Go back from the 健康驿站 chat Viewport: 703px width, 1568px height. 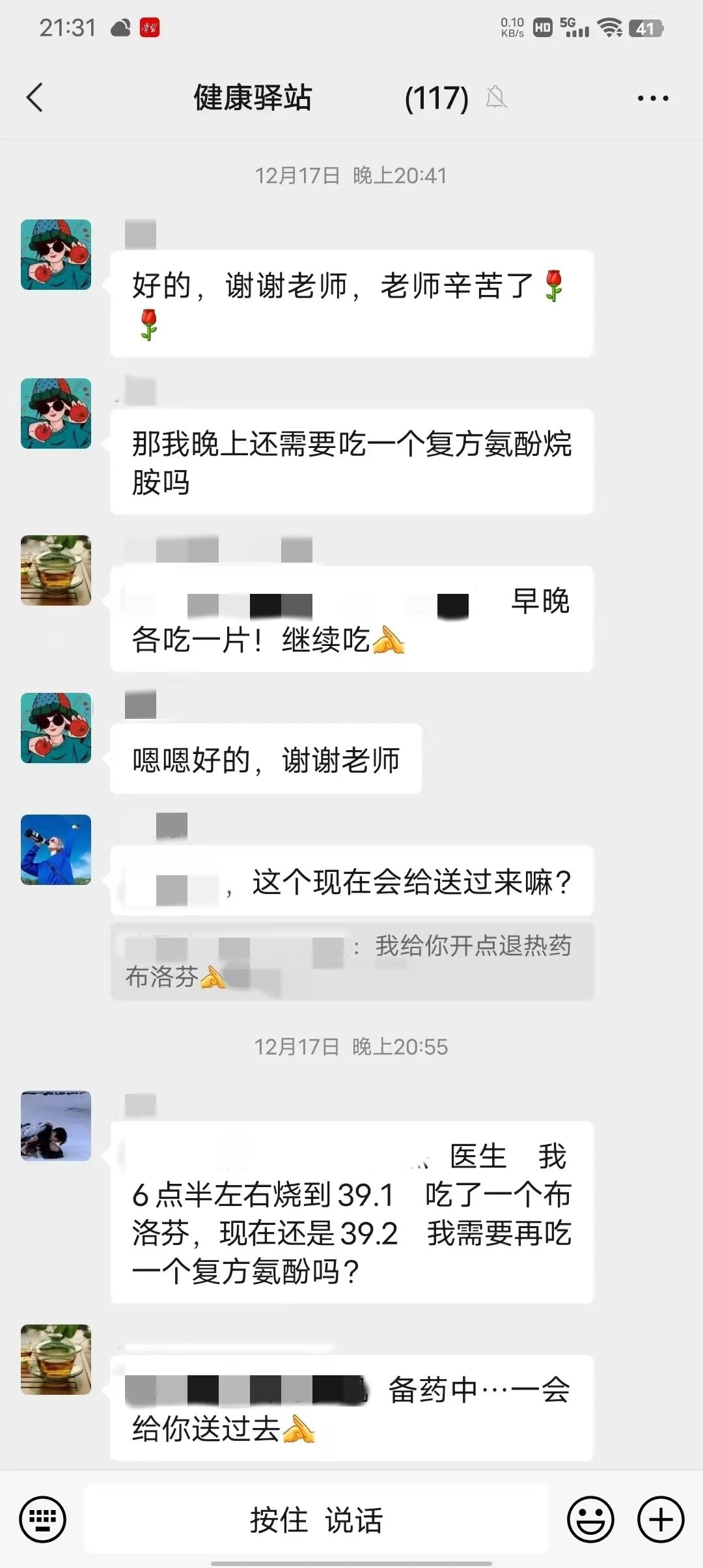coord(35,98)
